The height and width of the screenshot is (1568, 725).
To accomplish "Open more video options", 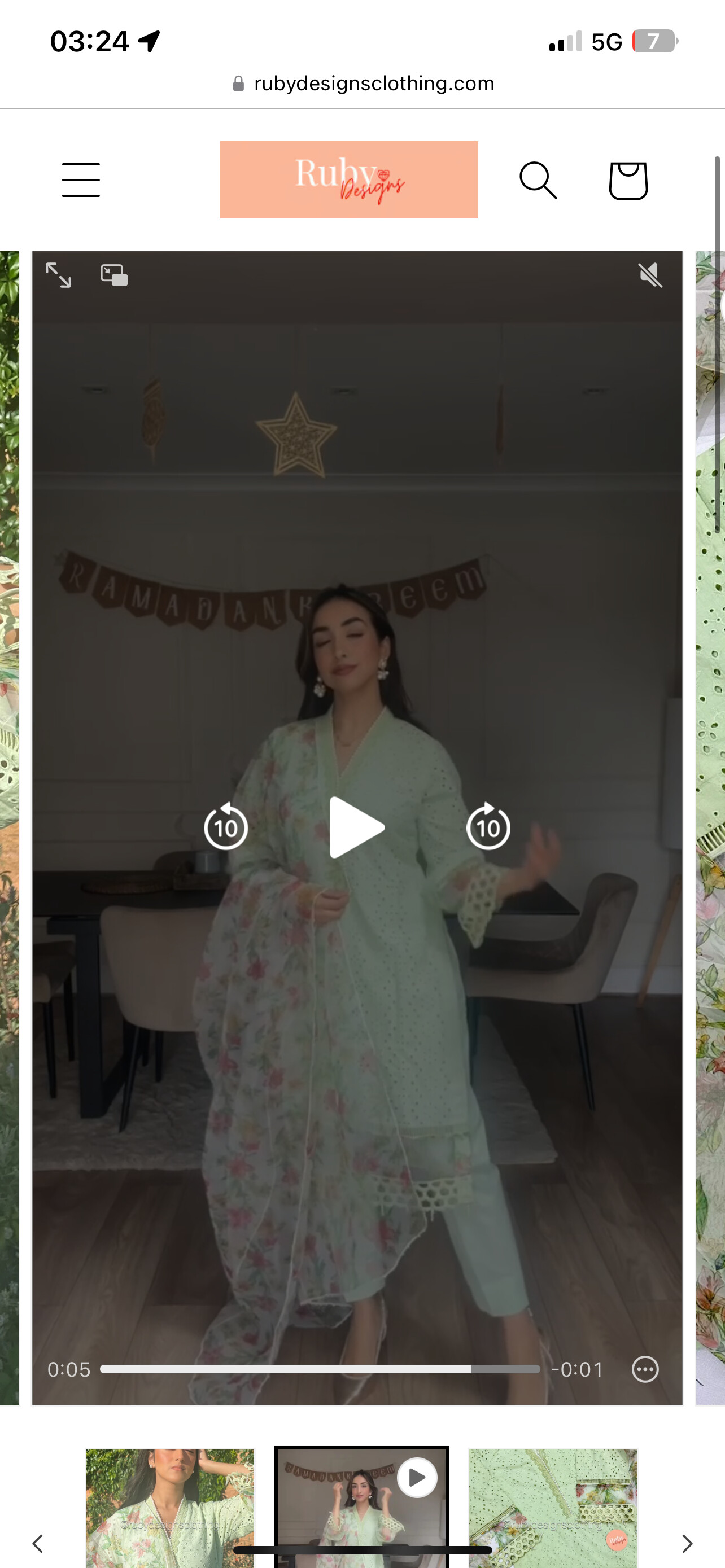I will pyautogui.click(x=645, y=1369).
